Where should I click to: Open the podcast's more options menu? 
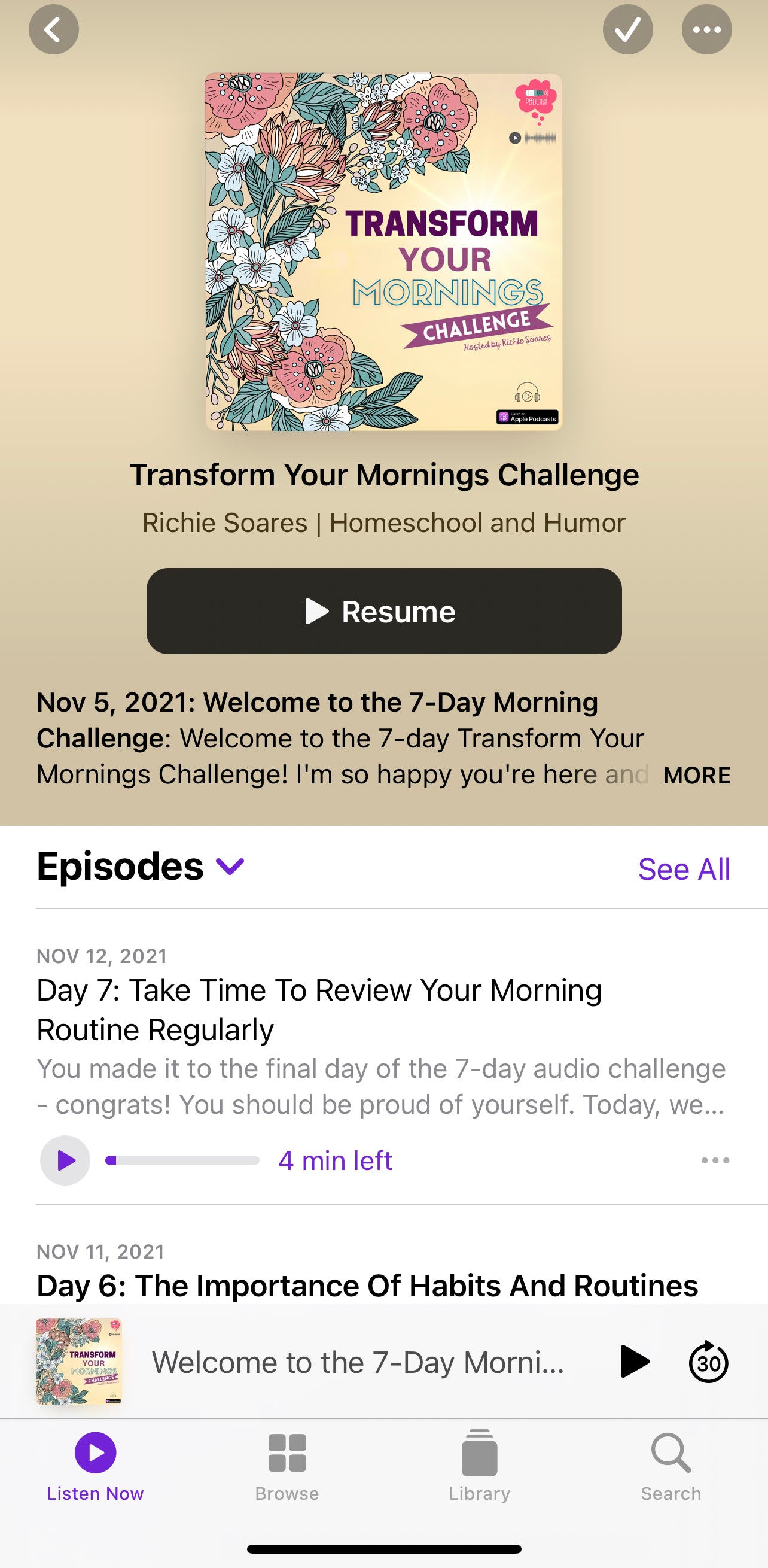(706, 29)
